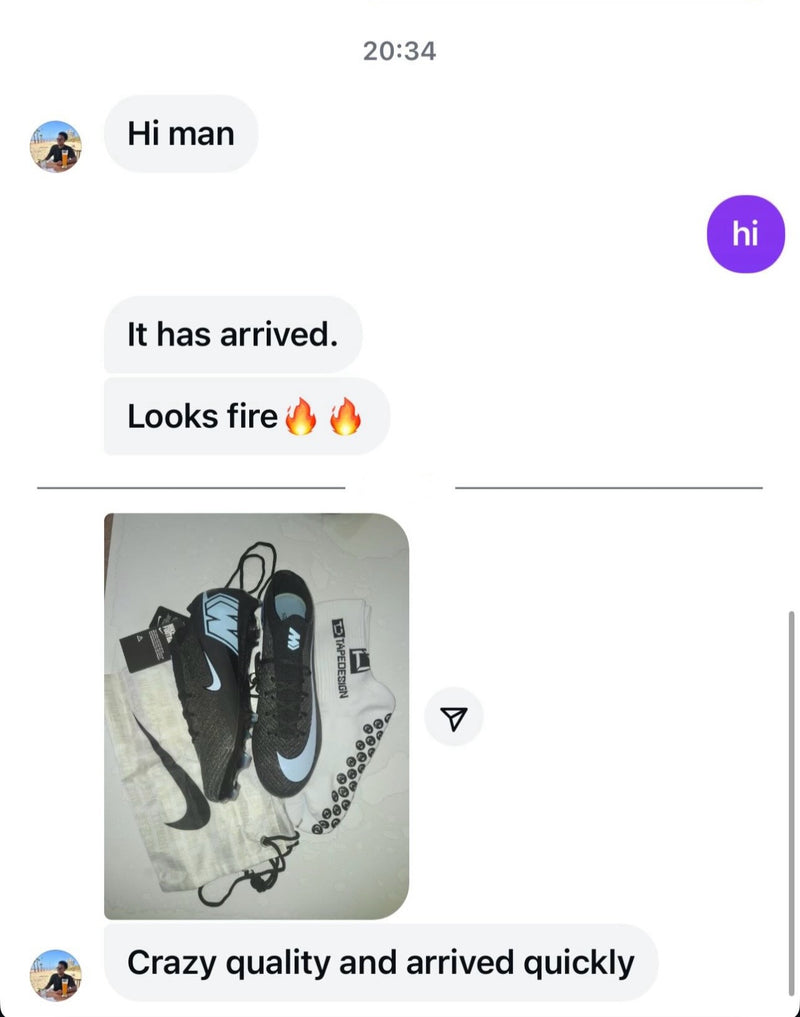
Task: Open the shared photo of boots and socks
Action: point(256,716)
